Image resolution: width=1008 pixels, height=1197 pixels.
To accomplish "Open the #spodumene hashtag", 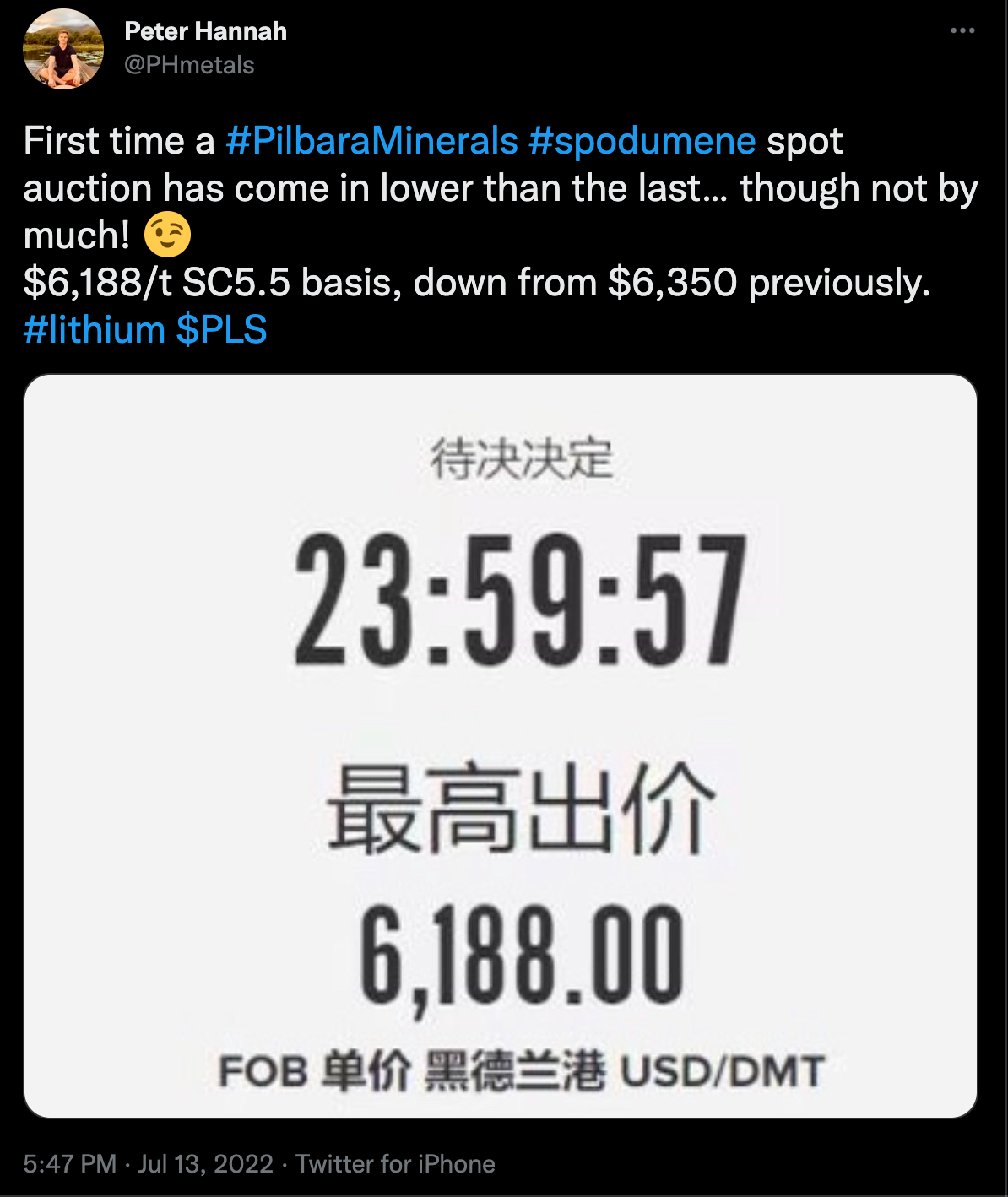I will pos(642,141).
